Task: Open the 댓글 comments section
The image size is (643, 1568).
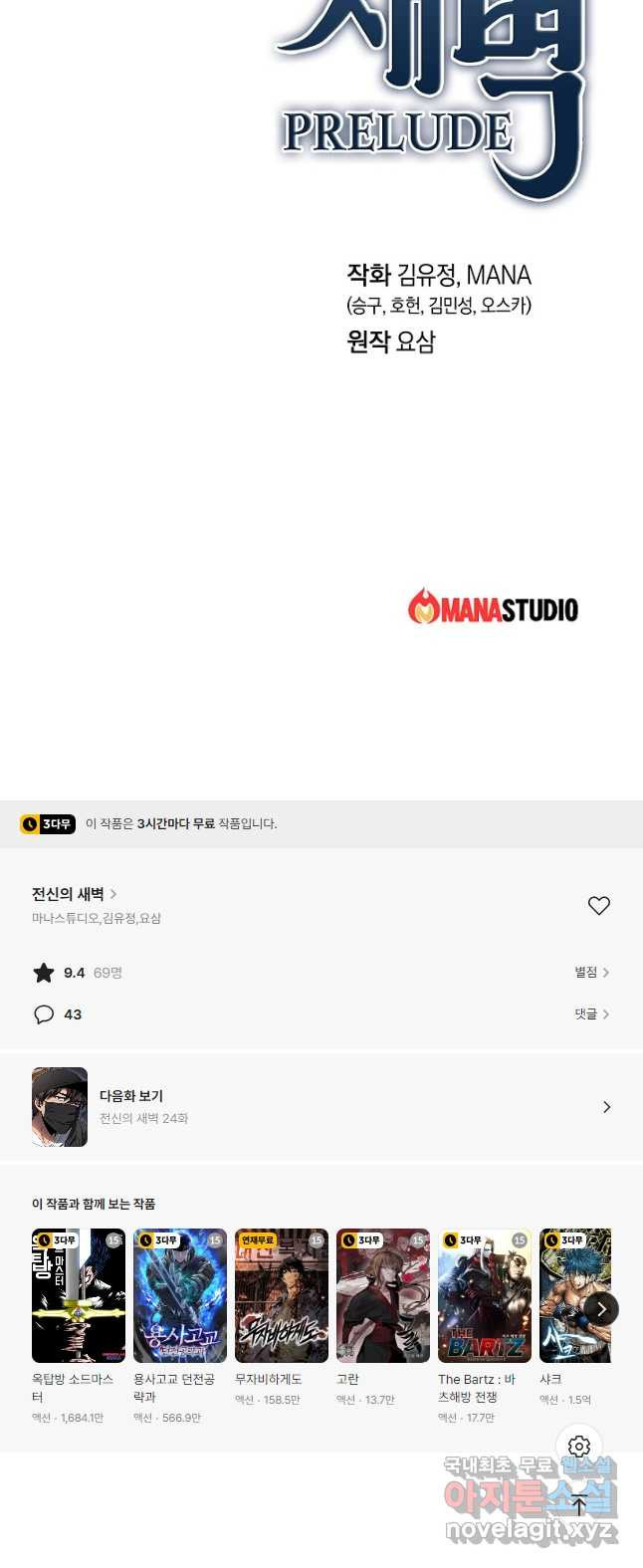Action: 591,1013
